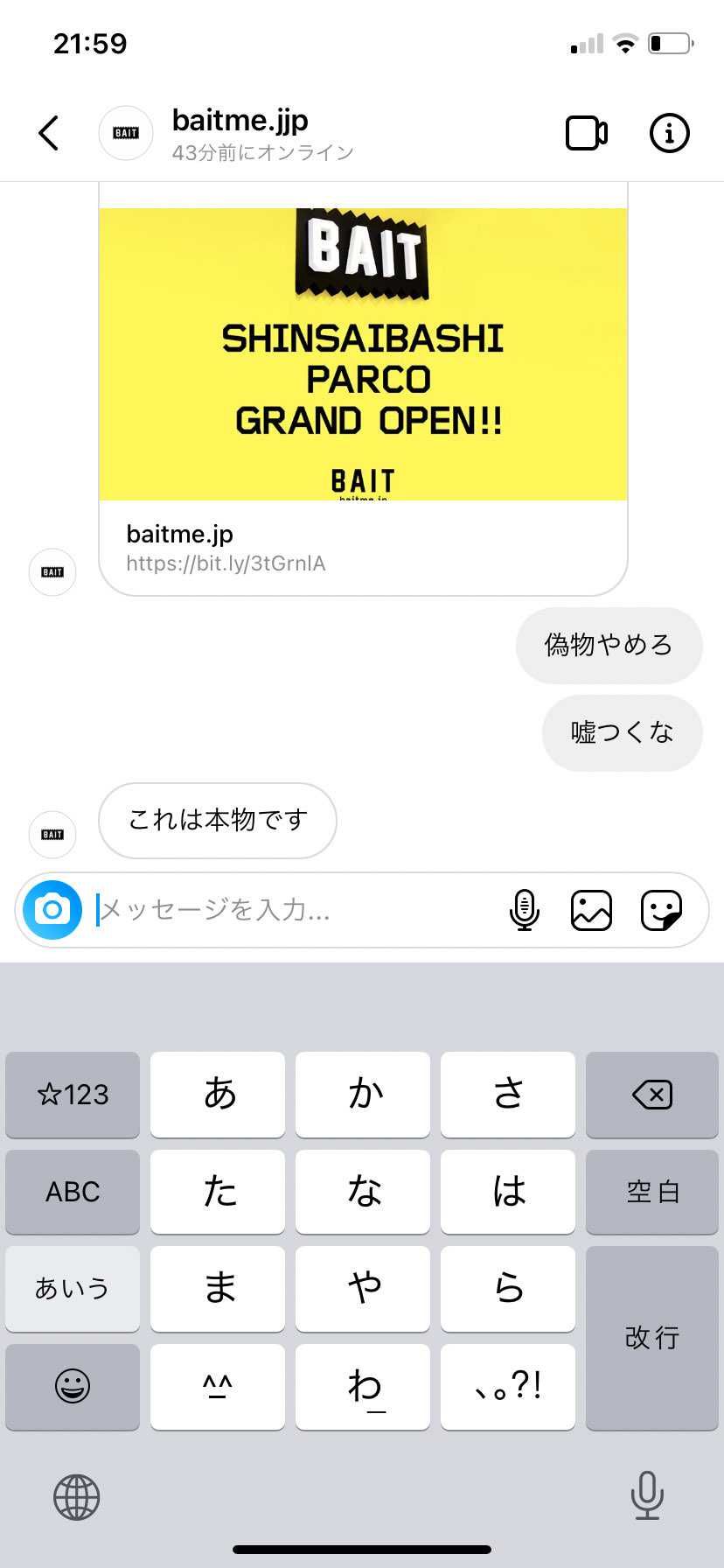The height and width of the screenshot is (1568, 724).
Task: Open the sticker selector
Action: tap(663, 910)
